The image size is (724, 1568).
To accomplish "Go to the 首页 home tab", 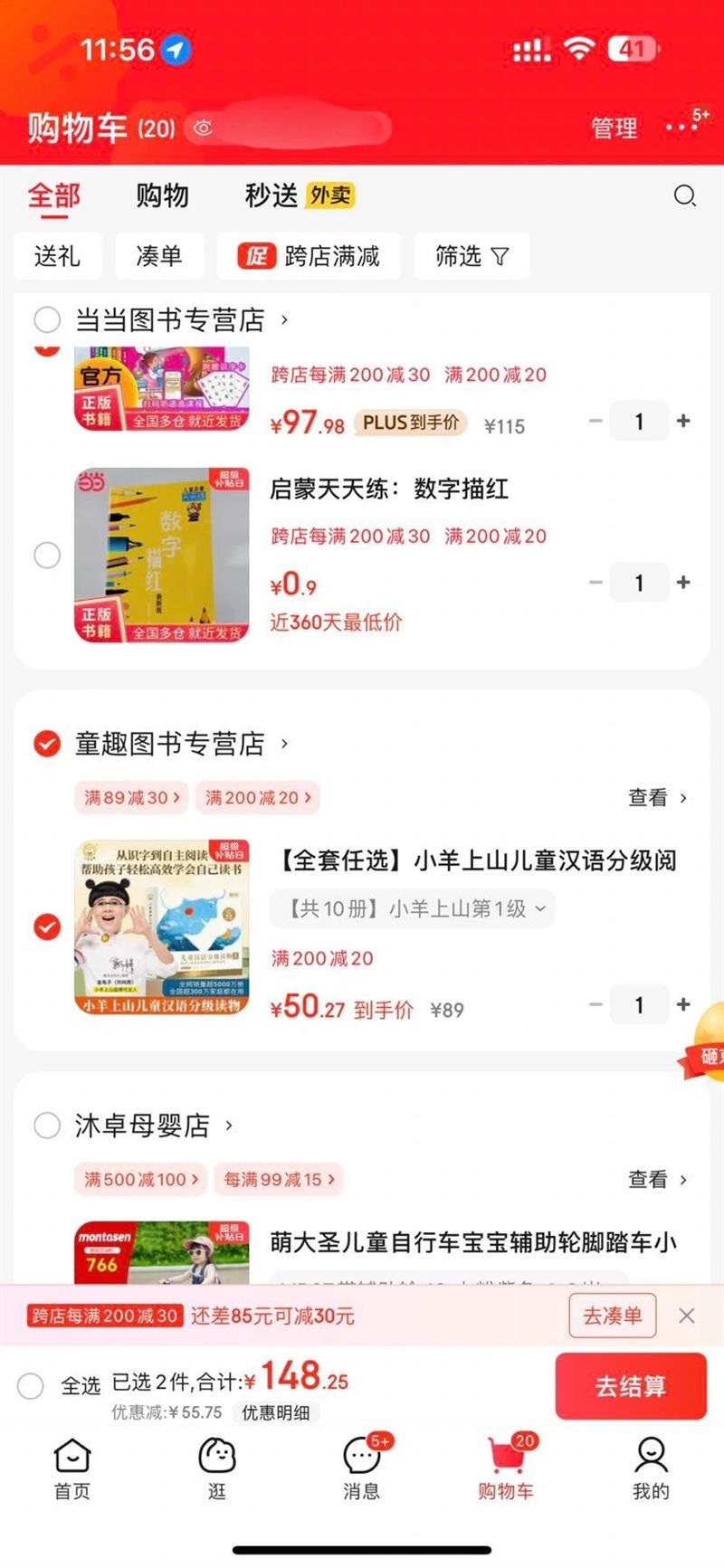I will (x=72, y=1468).
